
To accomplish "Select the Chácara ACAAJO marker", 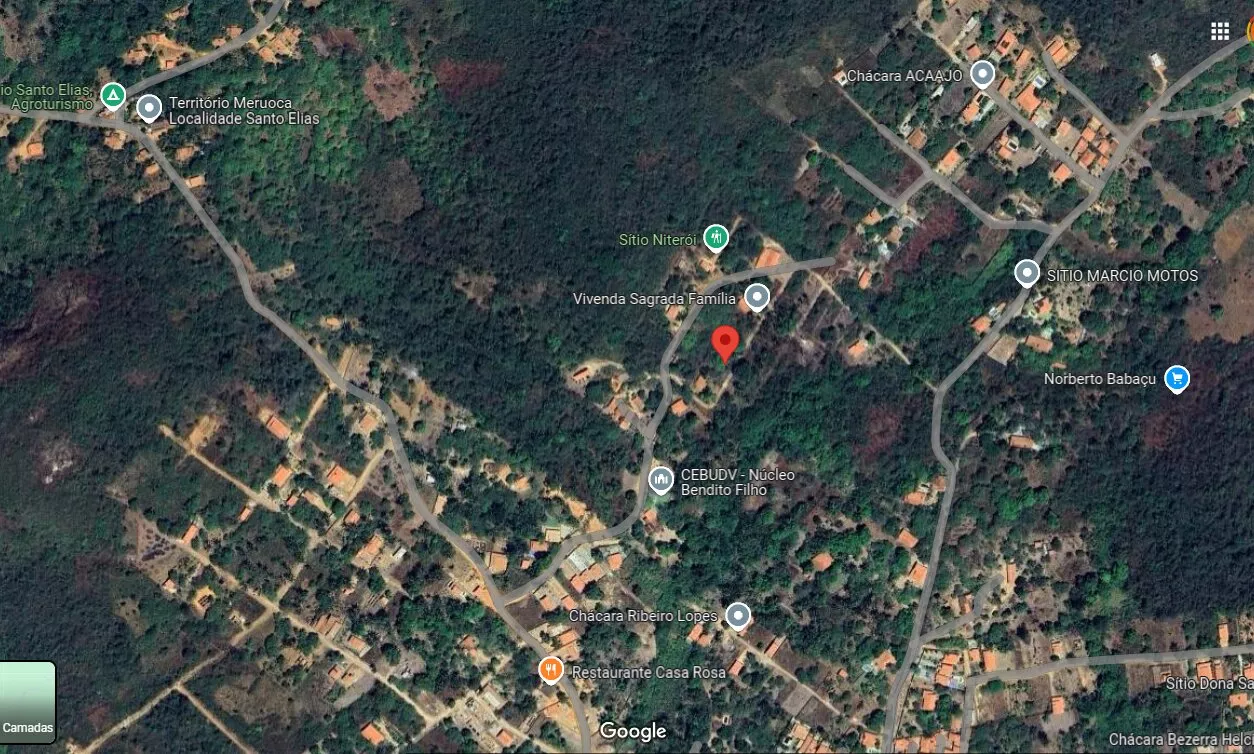I will pyautogui.click(x=983, y=74).
